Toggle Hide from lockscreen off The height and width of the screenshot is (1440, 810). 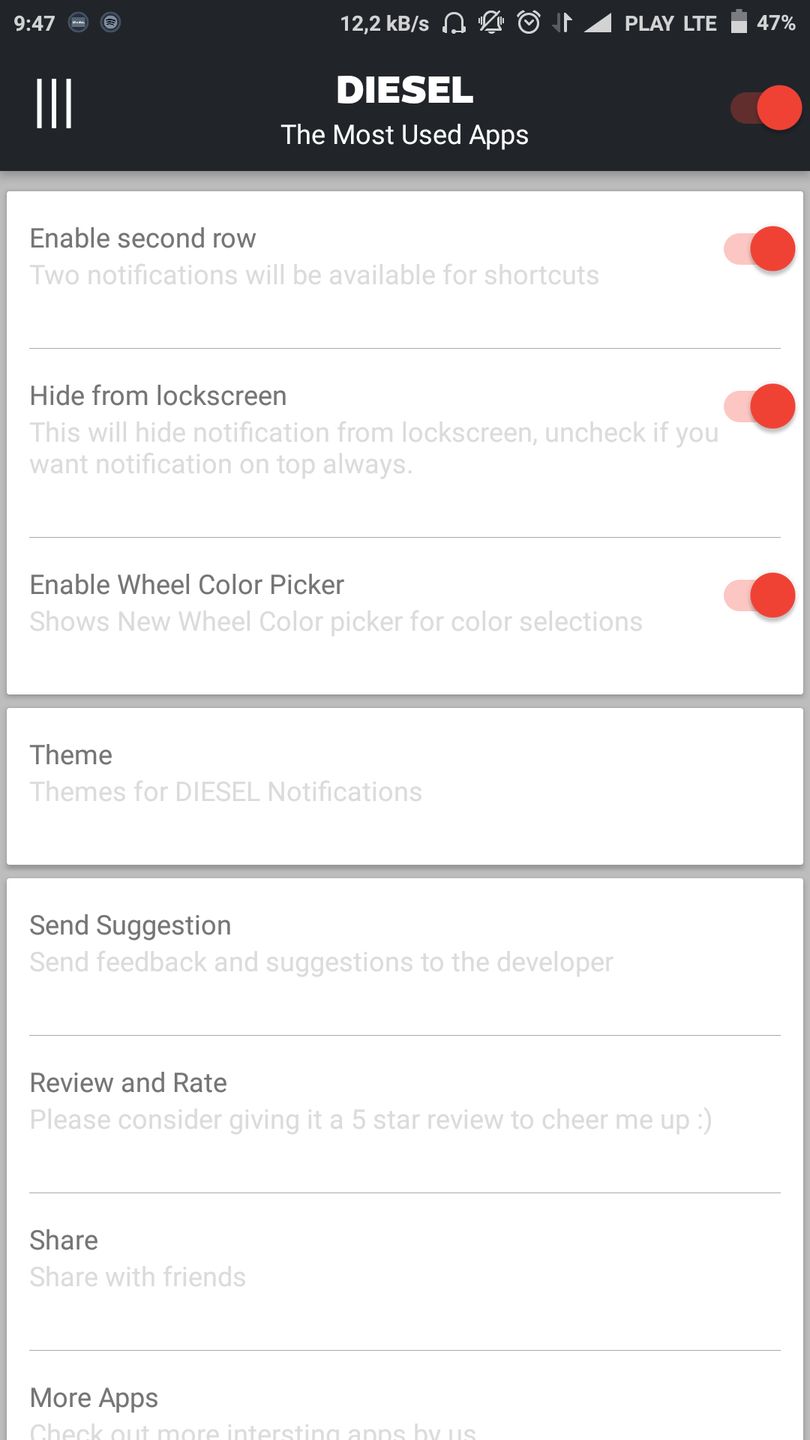760,406
